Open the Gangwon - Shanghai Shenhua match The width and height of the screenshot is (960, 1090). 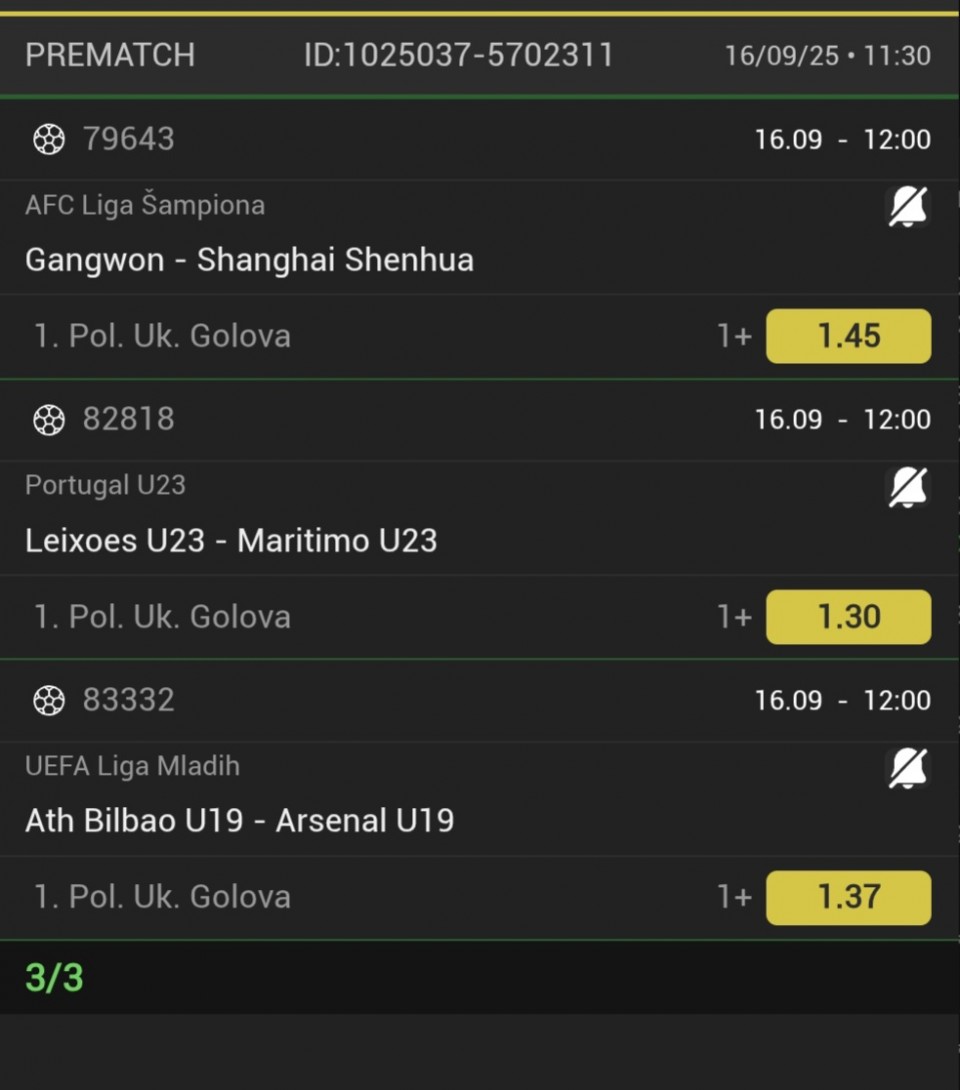pos(249,260)
